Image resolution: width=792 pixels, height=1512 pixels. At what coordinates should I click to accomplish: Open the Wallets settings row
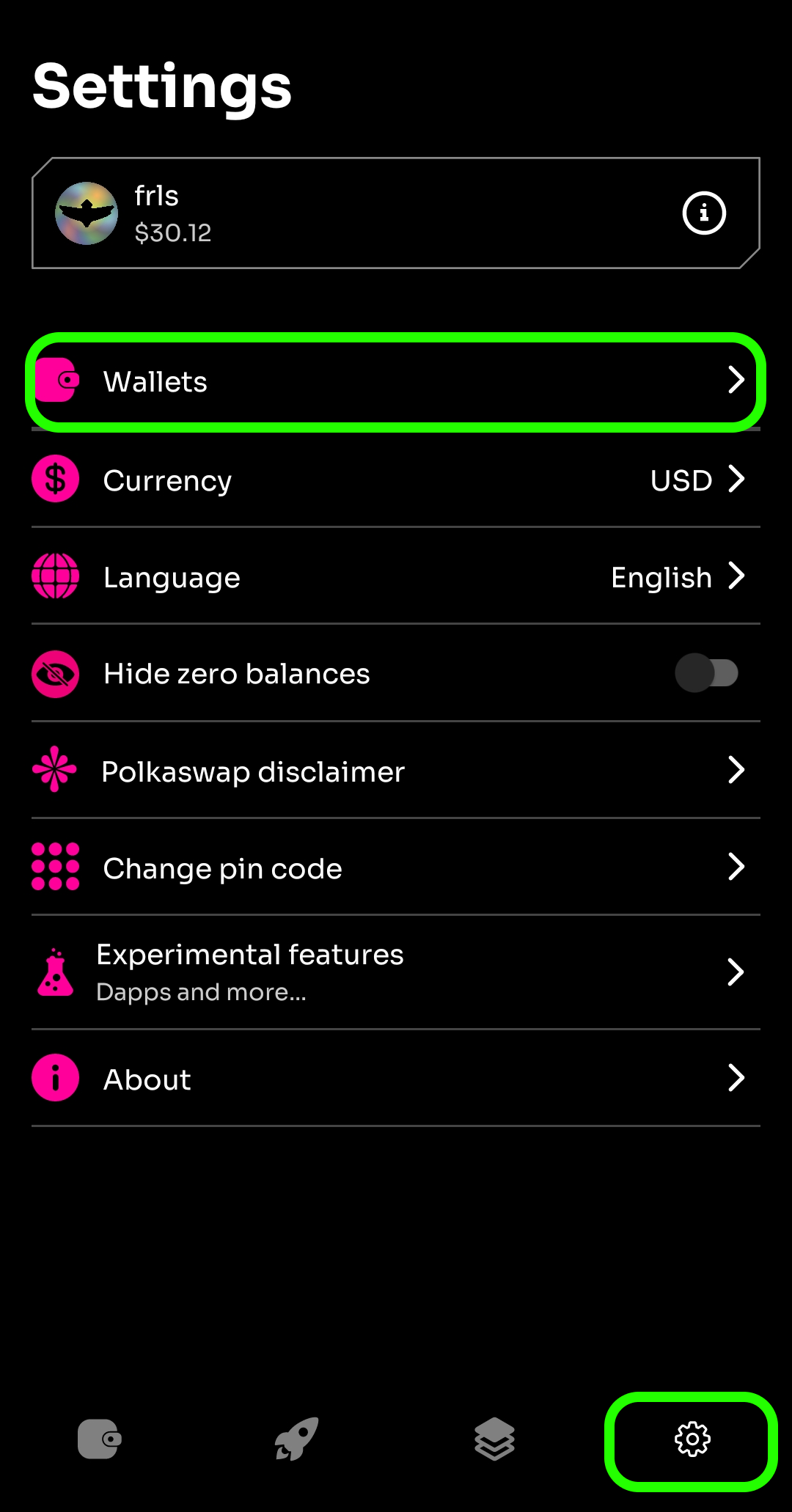point(396,382)
